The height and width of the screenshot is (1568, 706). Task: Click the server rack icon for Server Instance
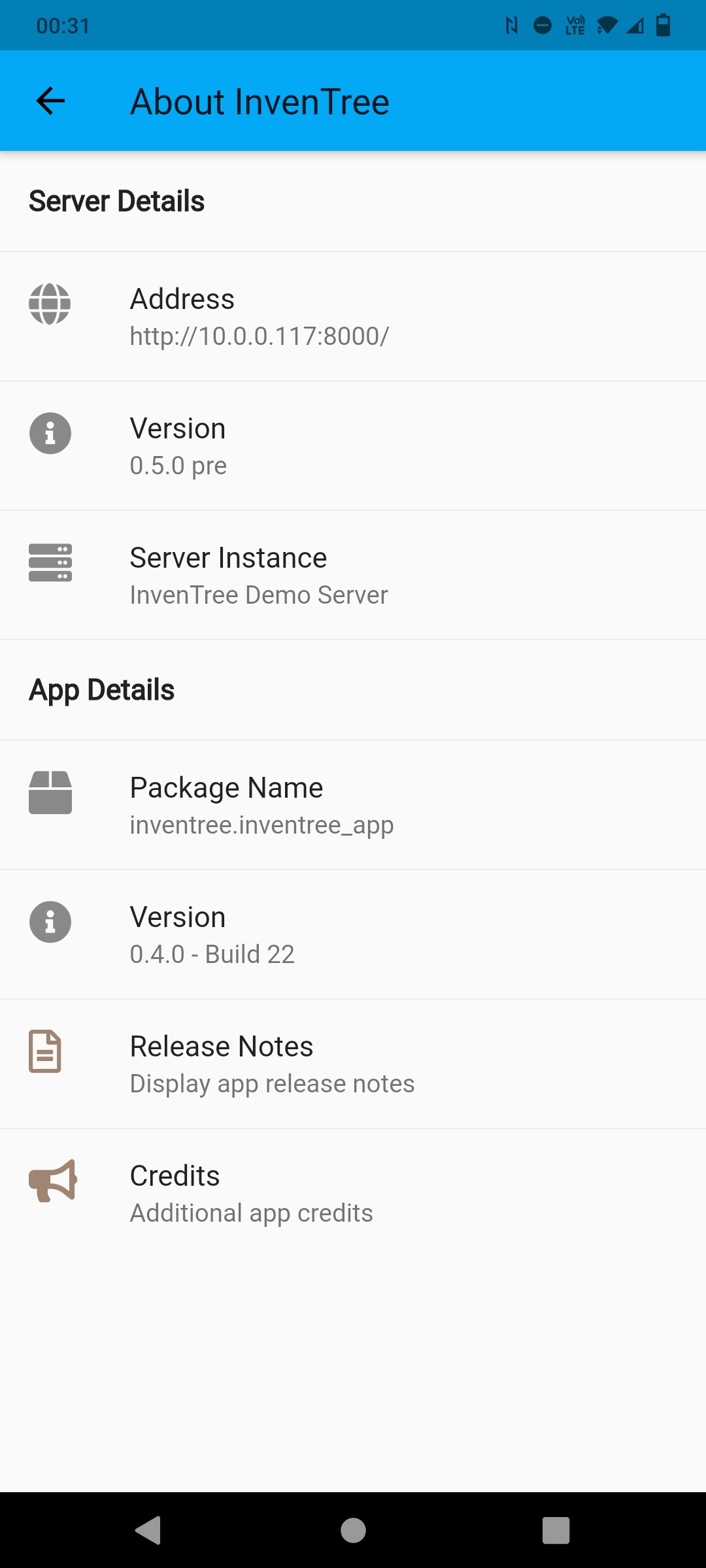click(50, 562)
